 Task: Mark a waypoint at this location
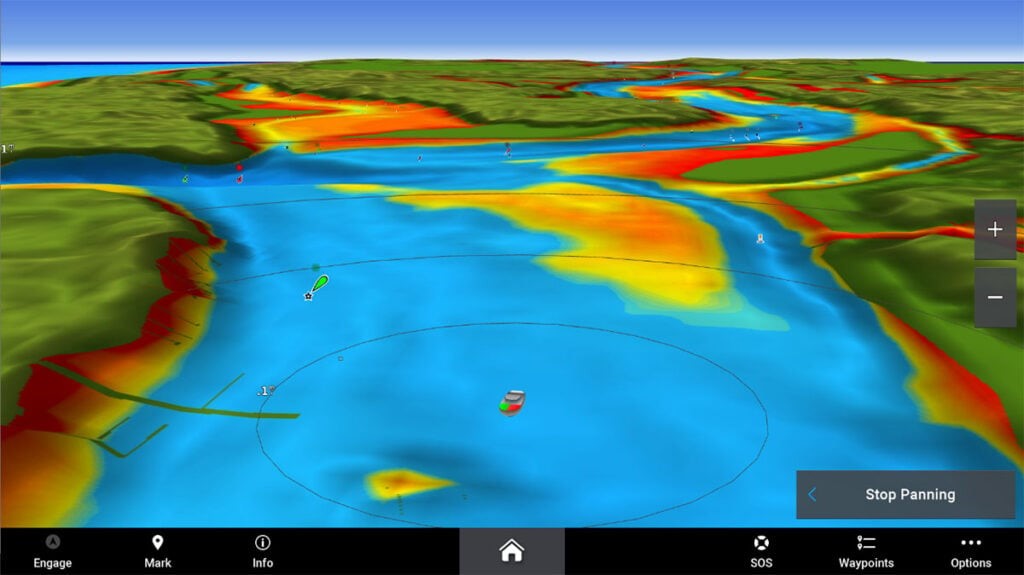[157, 551]
